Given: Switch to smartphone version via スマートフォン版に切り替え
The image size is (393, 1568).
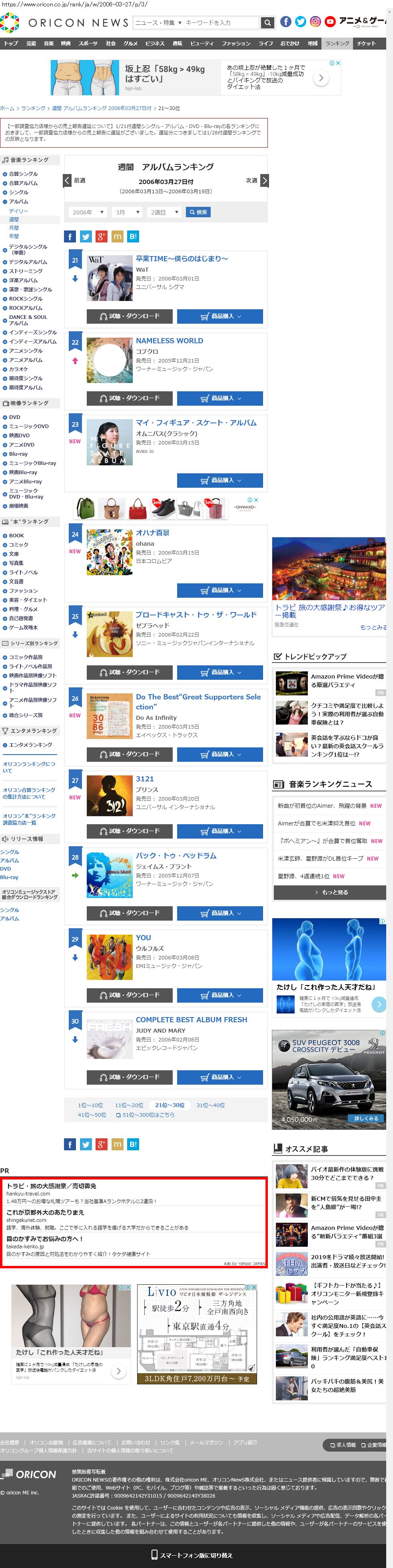Looking at the screenshot, I should pyautogui.click(x=192, y=1555).
